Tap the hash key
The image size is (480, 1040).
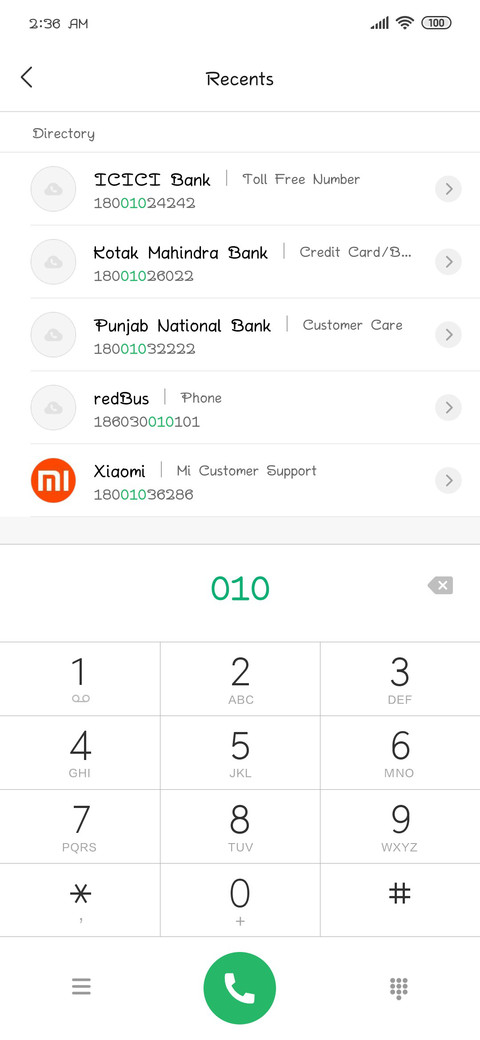[400, 901]
